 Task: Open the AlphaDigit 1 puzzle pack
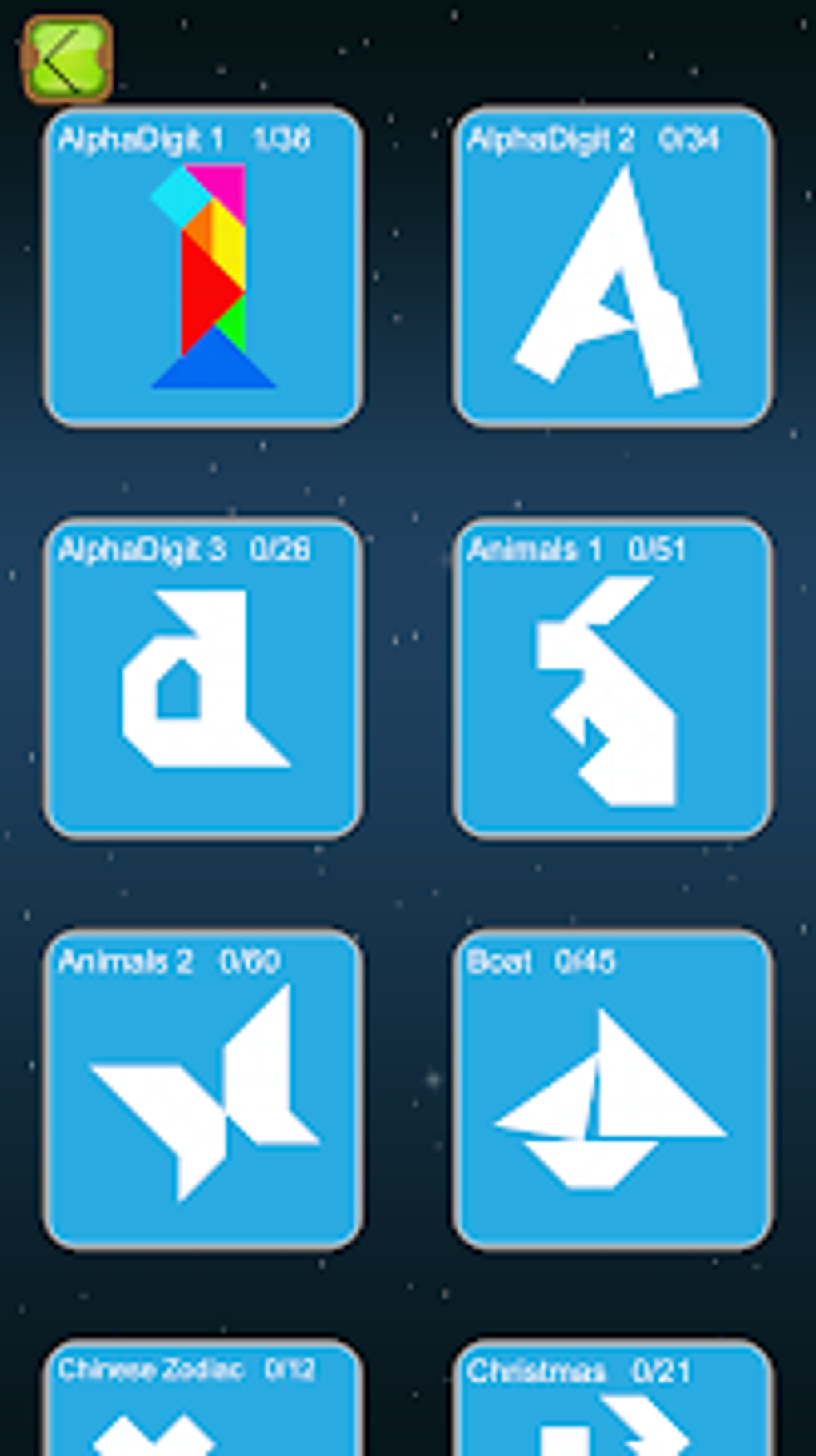point(203,267)
